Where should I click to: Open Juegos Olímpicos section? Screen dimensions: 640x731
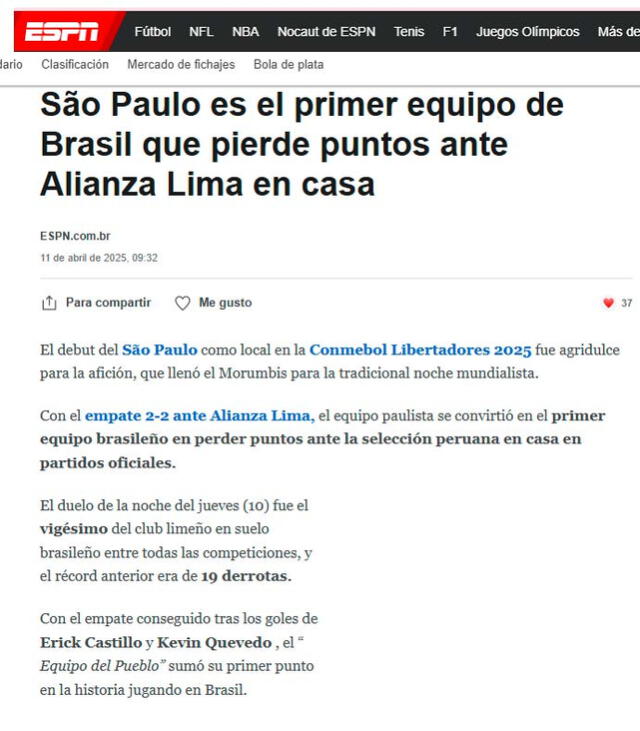click(x=527, y=32)
